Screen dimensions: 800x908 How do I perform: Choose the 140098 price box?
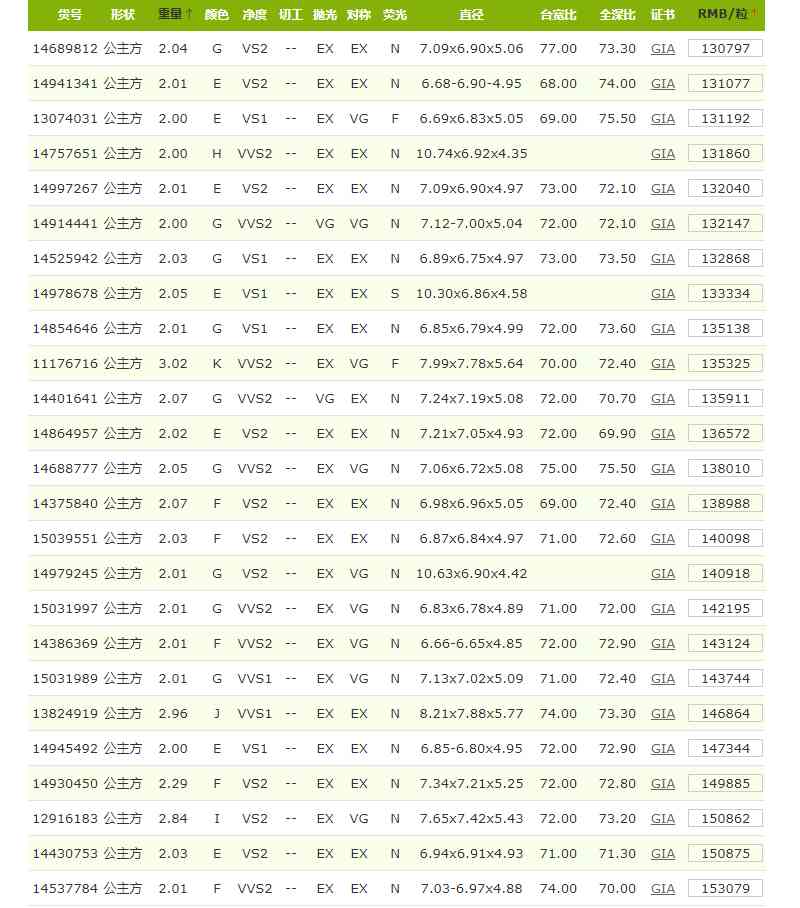click(726, 538)
